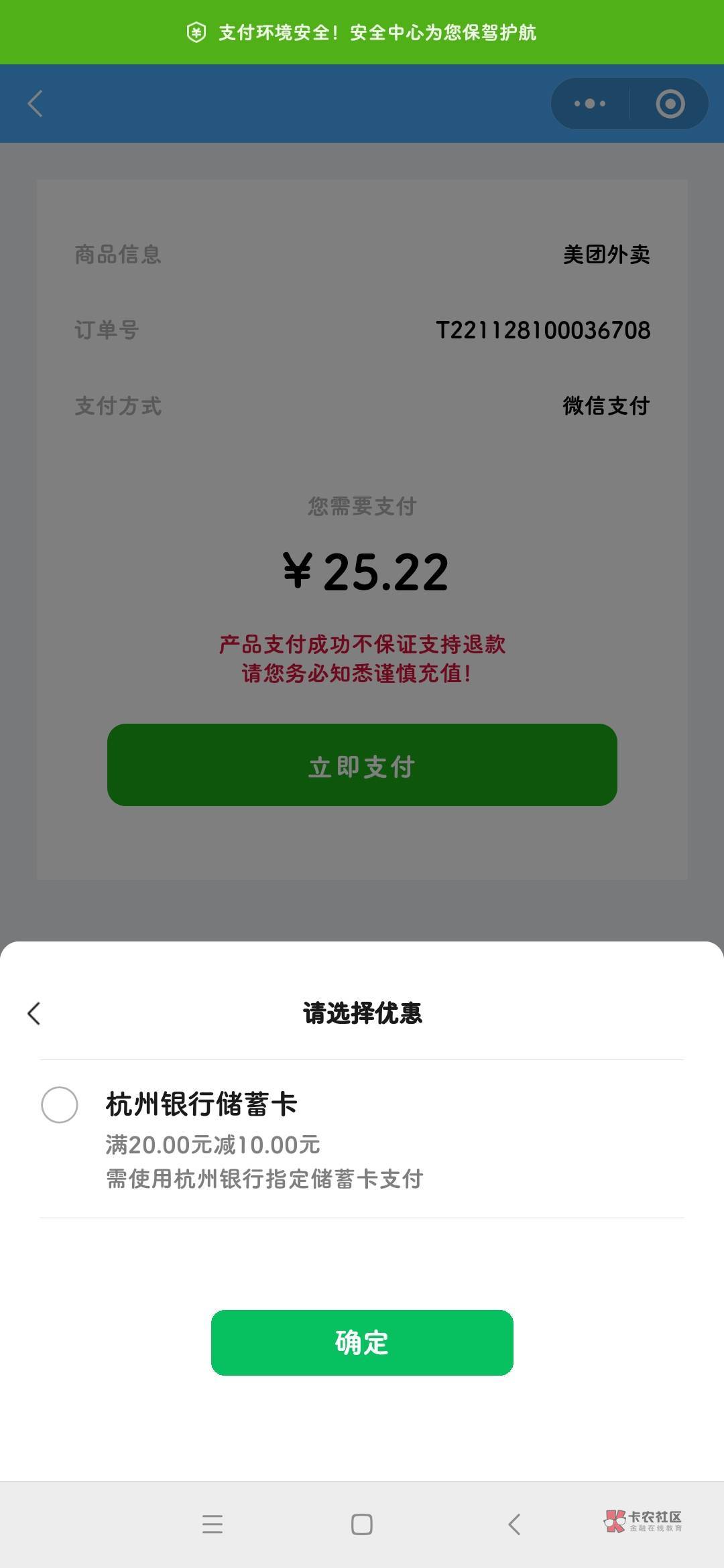The width and height of the screenshot is (724, 1568).
Task: Tap the system navigation back arrow
Action: pyautogui.click(x=514, y=1524)
